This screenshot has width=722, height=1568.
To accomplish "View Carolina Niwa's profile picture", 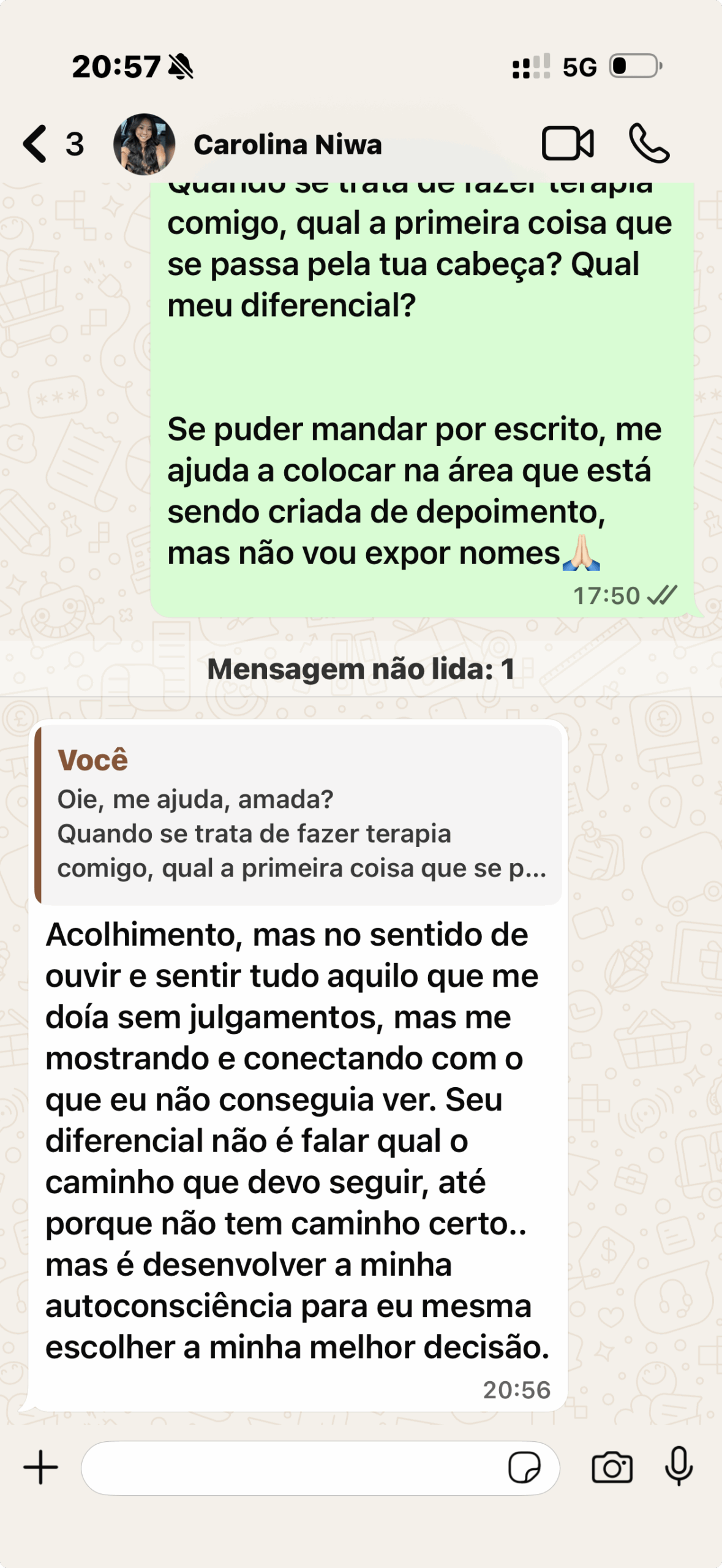I will point(145,145).
